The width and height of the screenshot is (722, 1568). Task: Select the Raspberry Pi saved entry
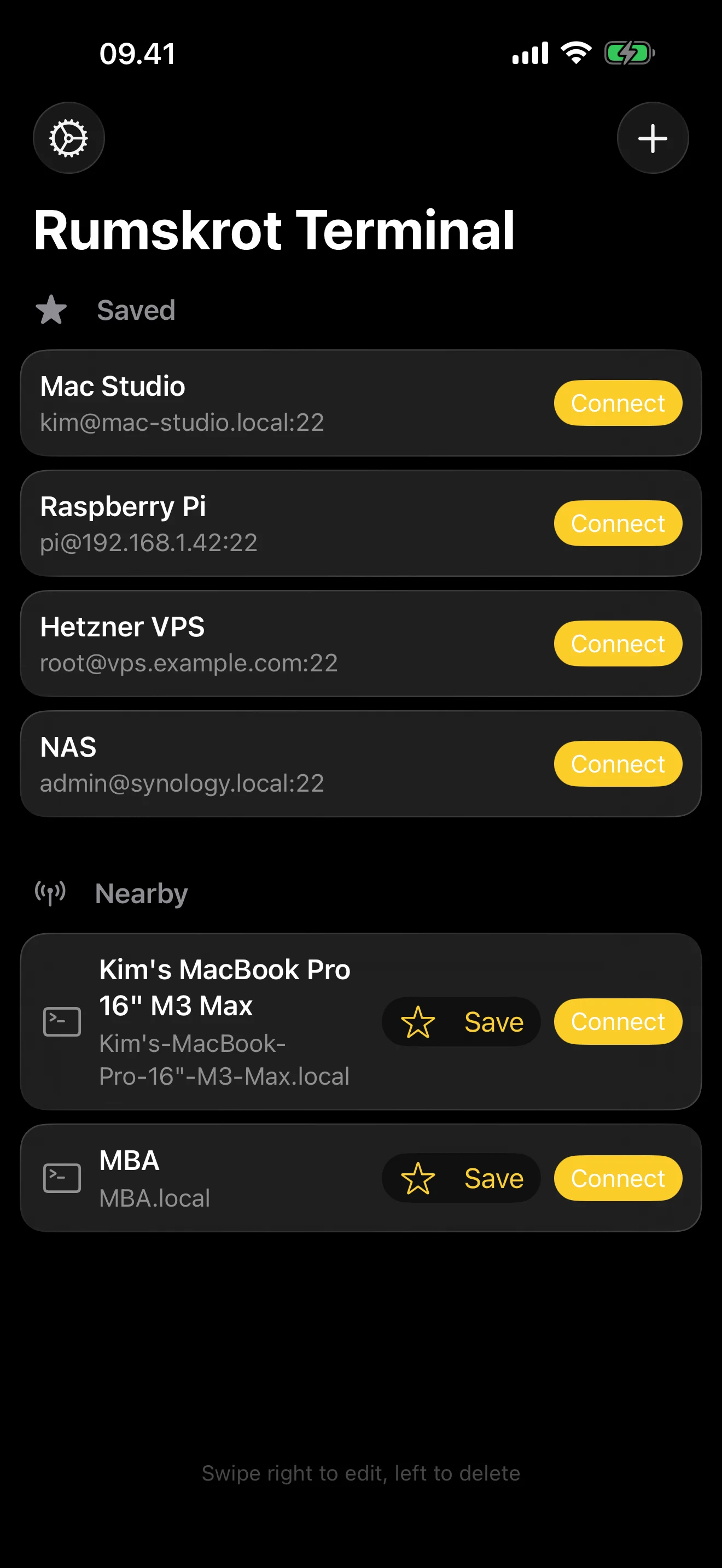tap(243, 523)
